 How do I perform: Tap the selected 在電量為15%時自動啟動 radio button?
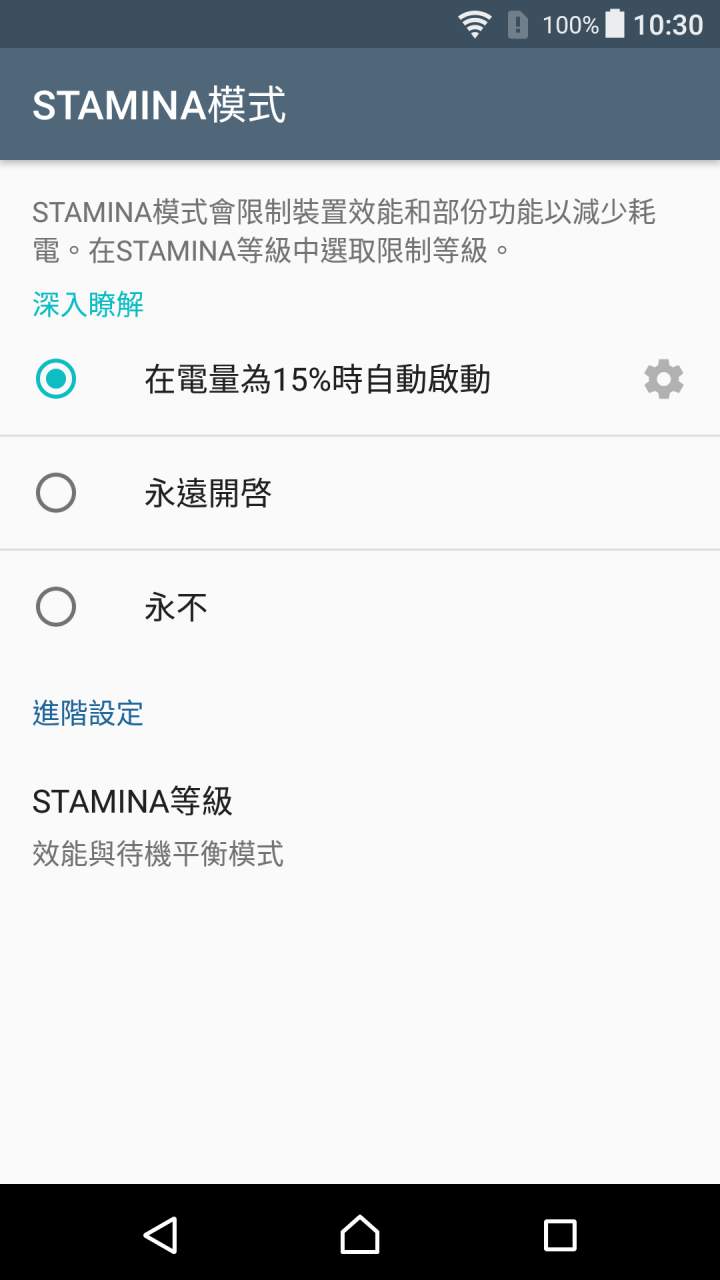(56, 379)
